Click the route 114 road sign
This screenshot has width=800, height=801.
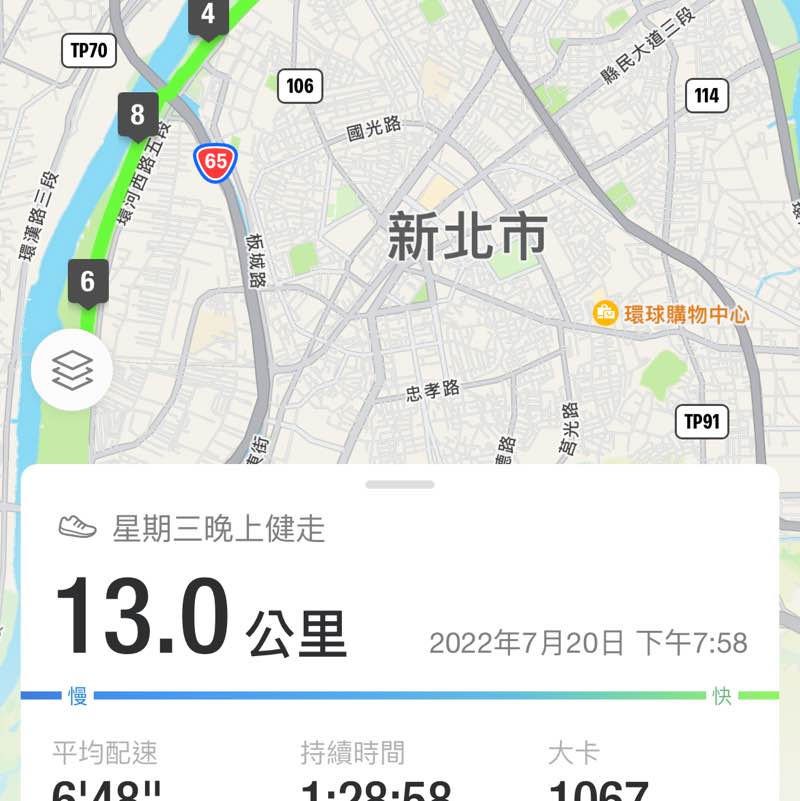click(x=709, y=96)
